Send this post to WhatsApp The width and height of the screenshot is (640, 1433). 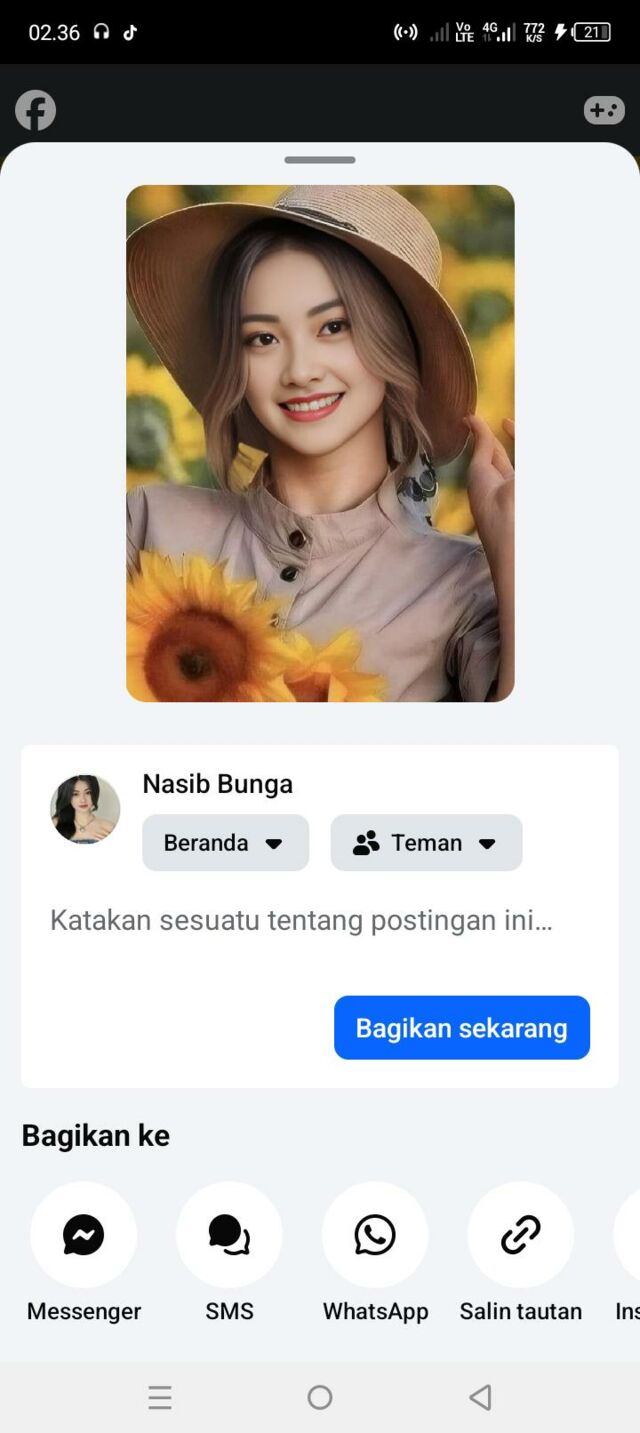tap(375, 1235)
